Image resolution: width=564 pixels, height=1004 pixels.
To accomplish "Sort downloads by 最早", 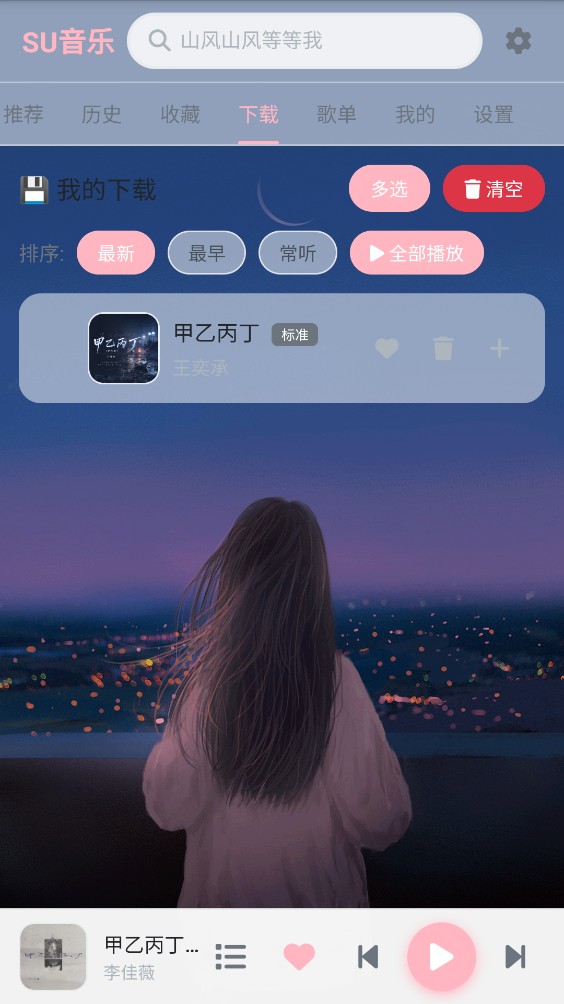I will point(207,253).
